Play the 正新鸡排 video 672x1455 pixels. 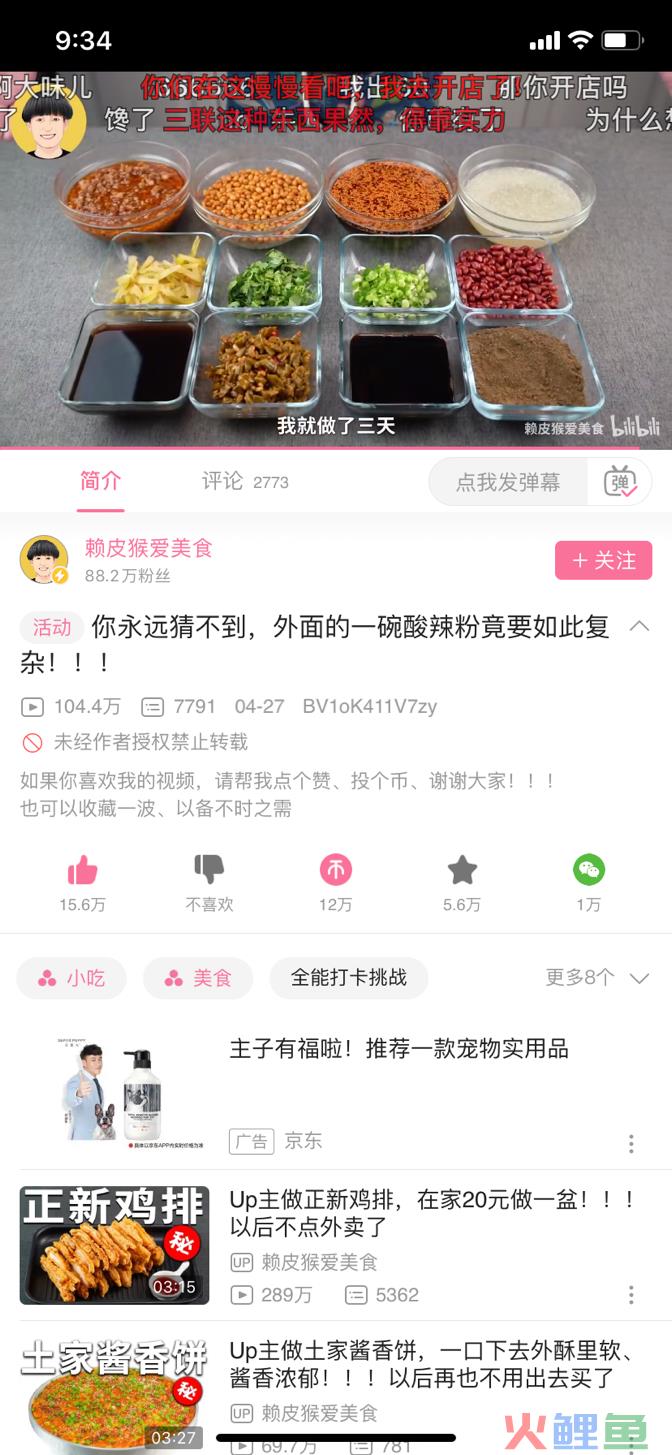coord(114,1245)
